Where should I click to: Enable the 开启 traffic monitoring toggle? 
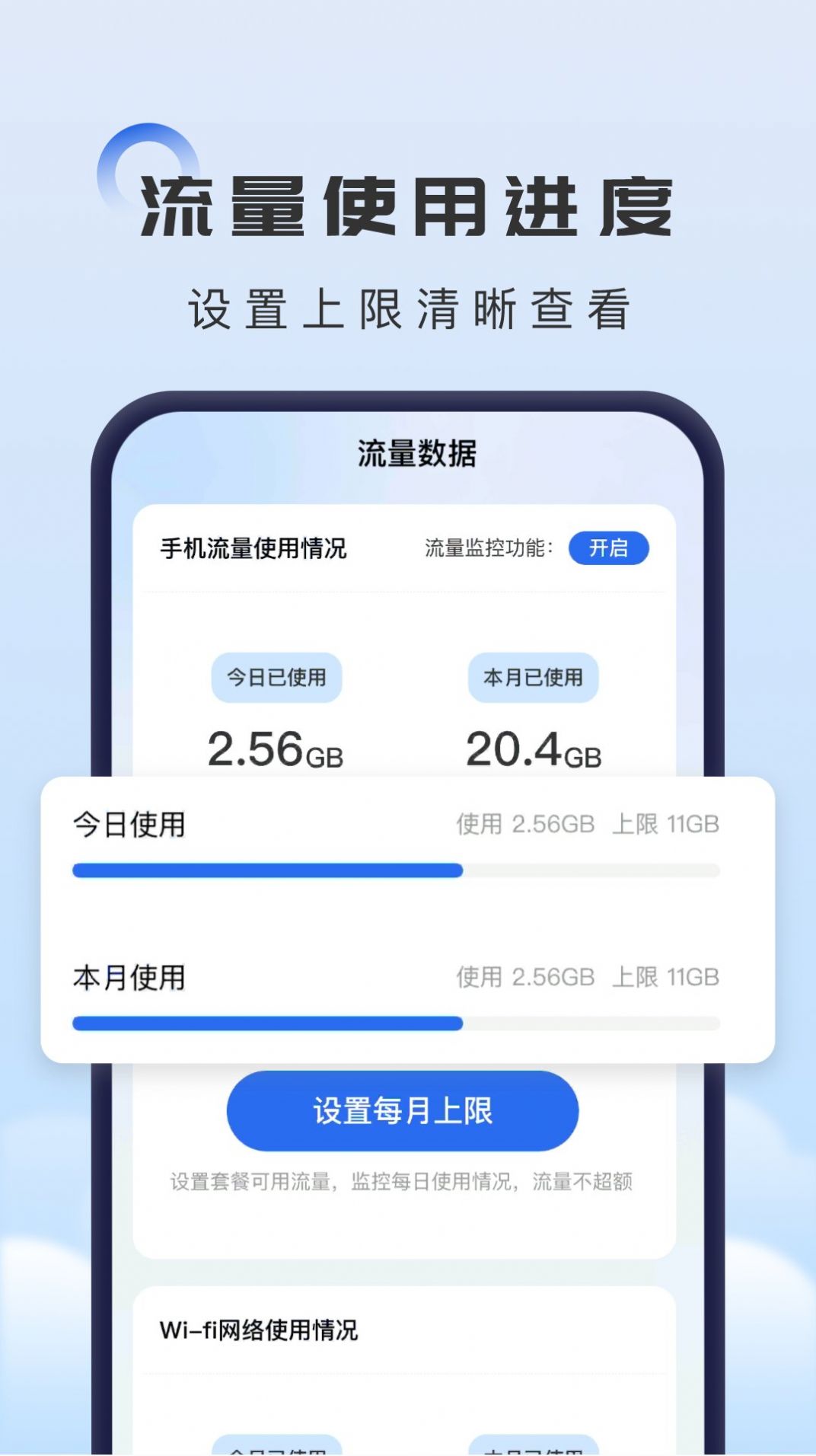pyautogui.click(x=610, y=547)
